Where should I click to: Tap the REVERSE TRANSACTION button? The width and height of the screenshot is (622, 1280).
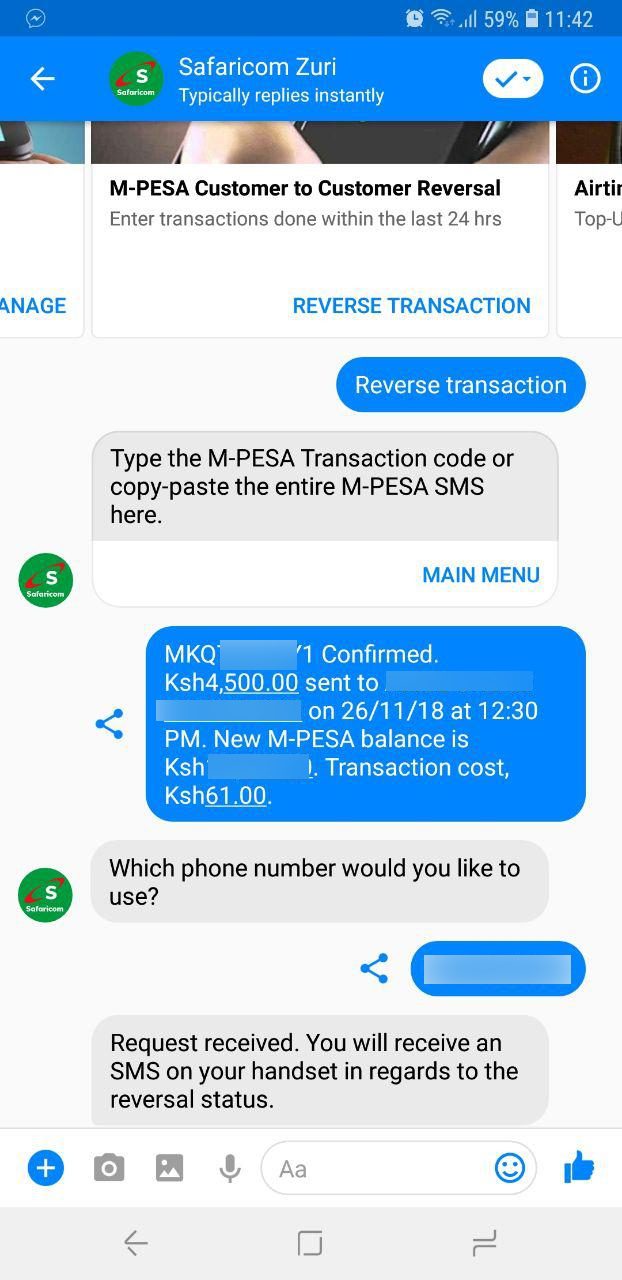411,306
